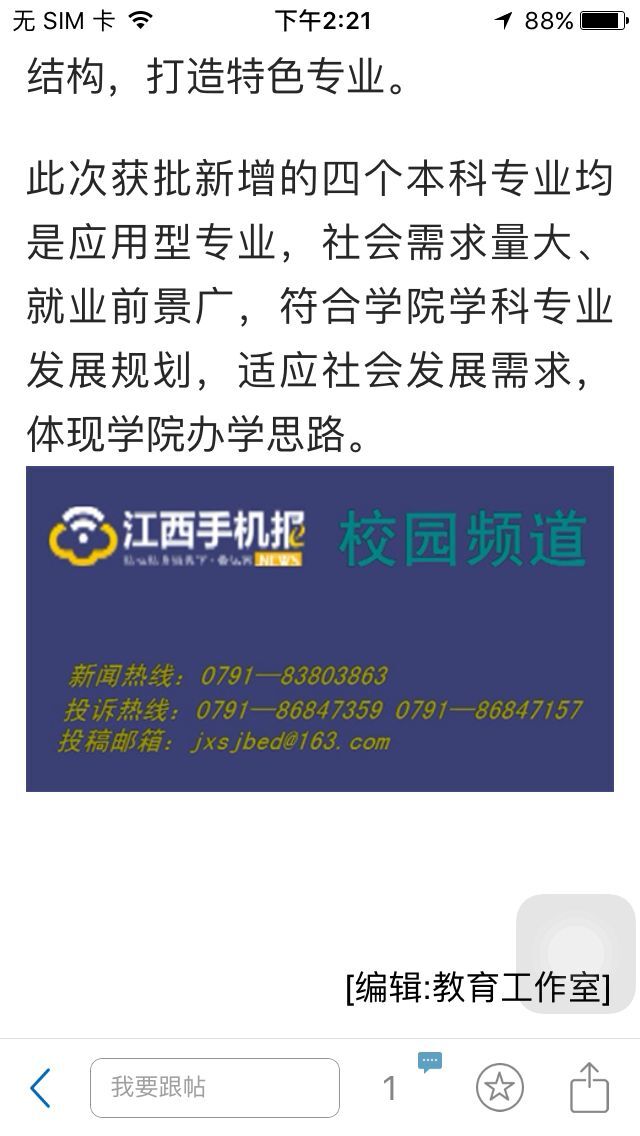Screen dimensions: 640x1136
Task: Share this article
Action: (590, 1087)
